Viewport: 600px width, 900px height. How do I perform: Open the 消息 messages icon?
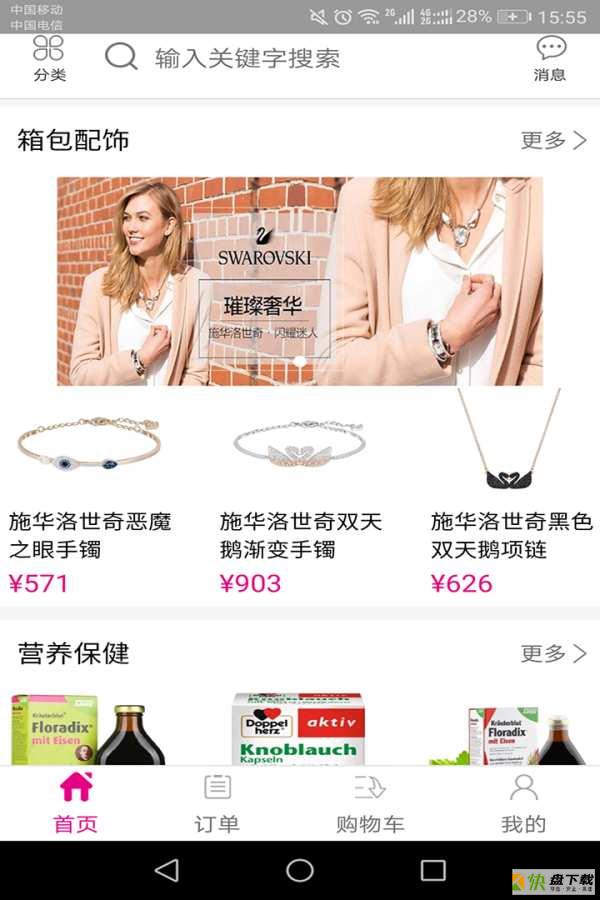pos(550,59)
